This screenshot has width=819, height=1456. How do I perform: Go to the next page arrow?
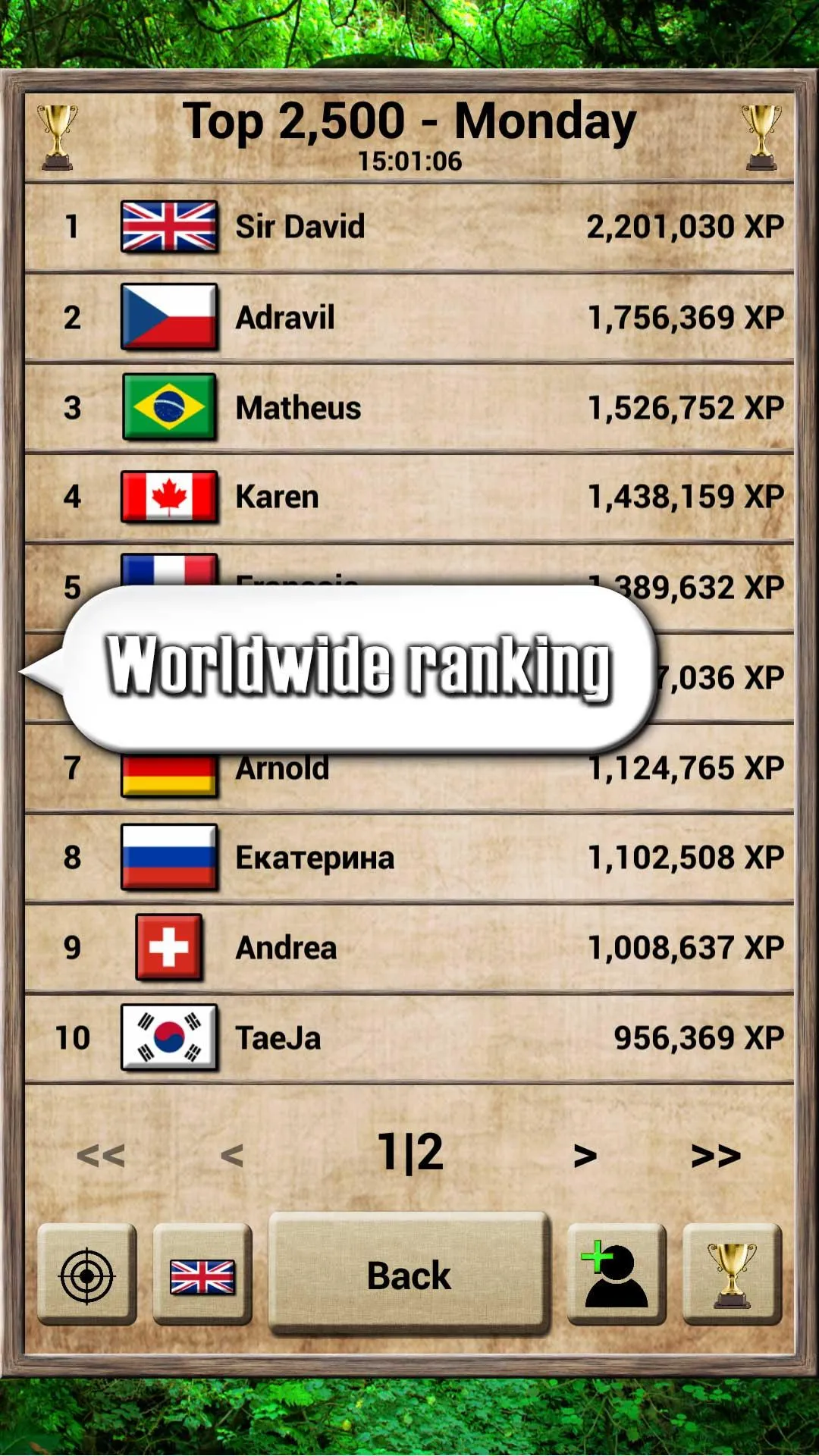coord(585,1156)
